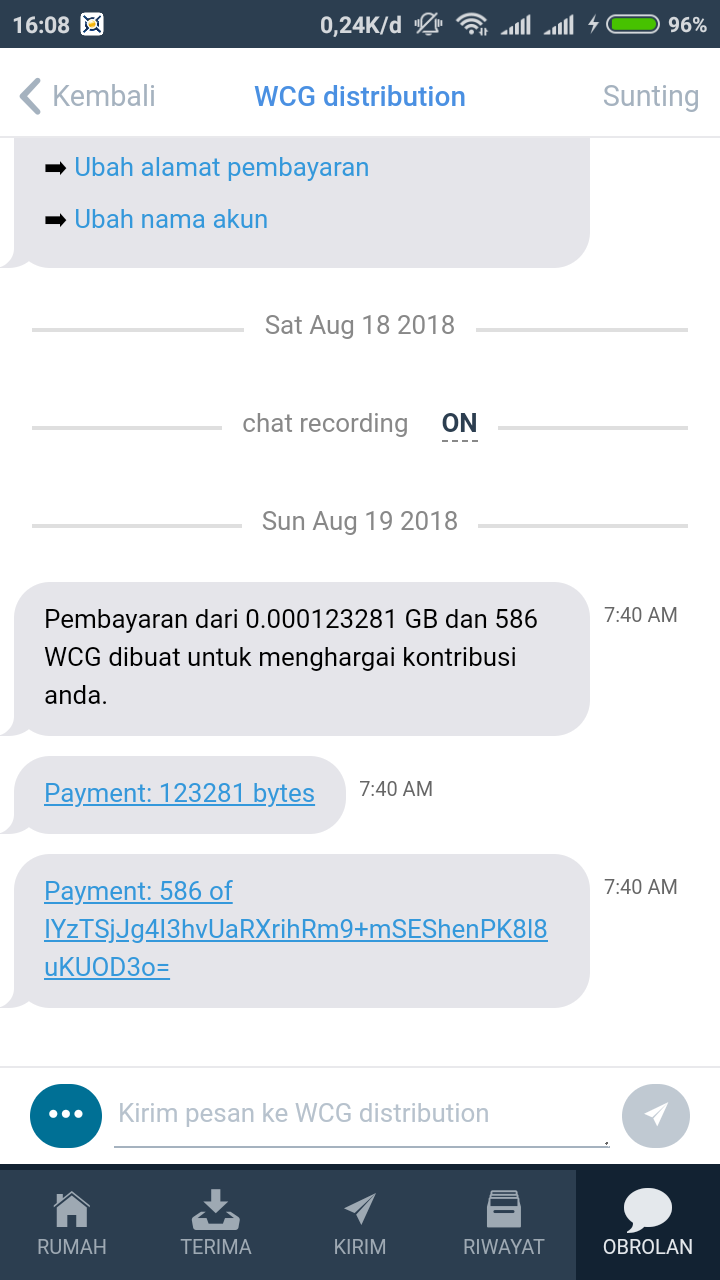Open the Payment: 123281 bytes link
Viewport: 720px width, 1280px height.
click(180, 793)
